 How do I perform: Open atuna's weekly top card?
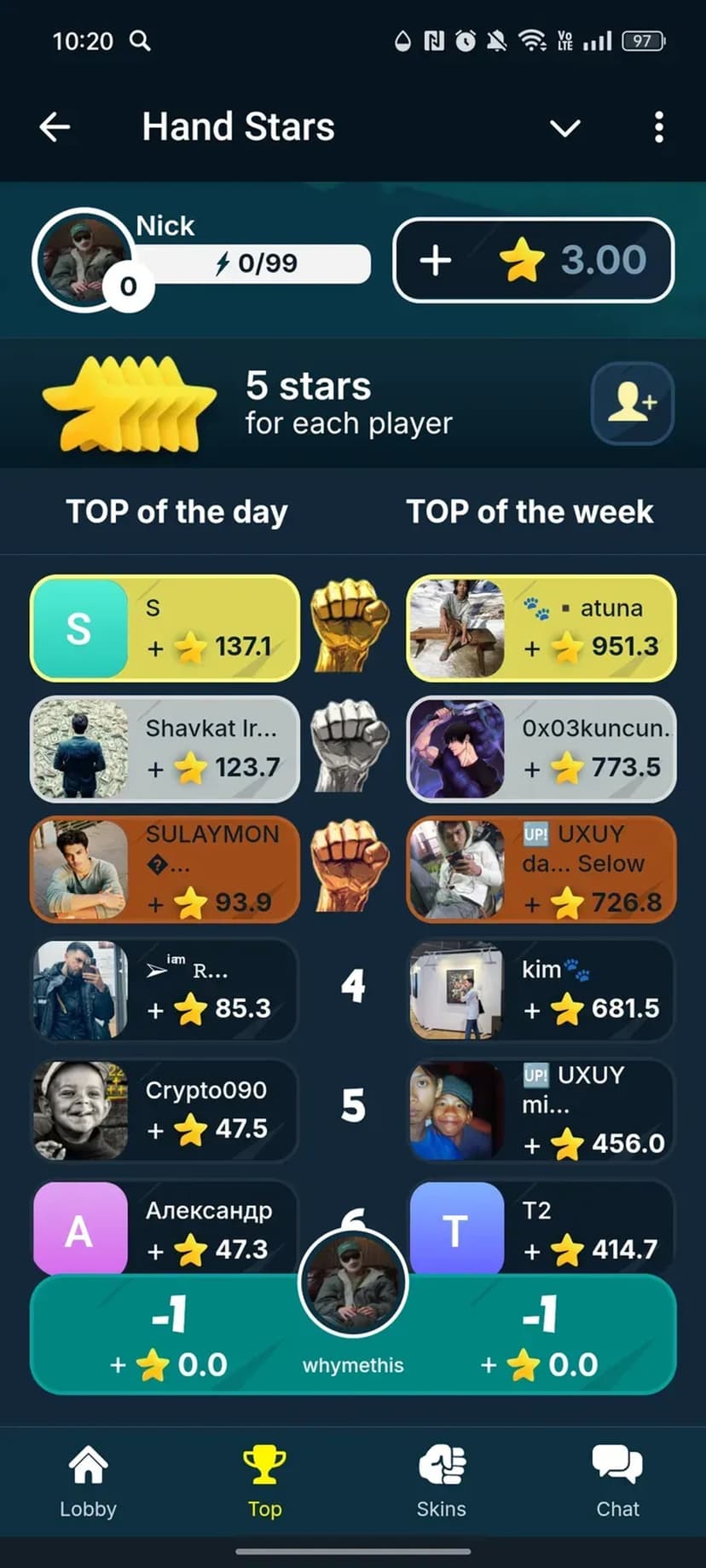pos(541,628)
